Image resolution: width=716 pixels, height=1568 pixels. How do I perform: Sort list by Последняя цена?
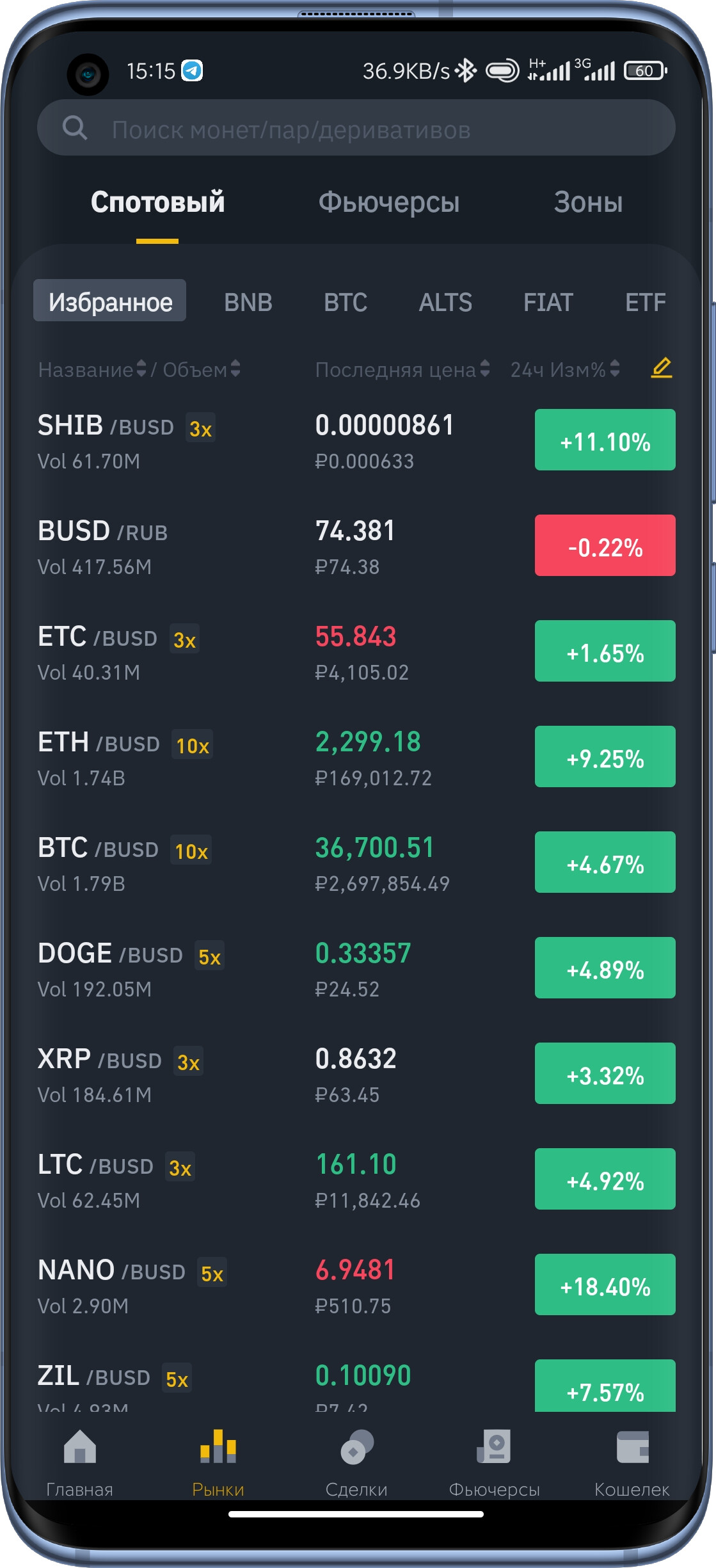[x=402, y=370]
